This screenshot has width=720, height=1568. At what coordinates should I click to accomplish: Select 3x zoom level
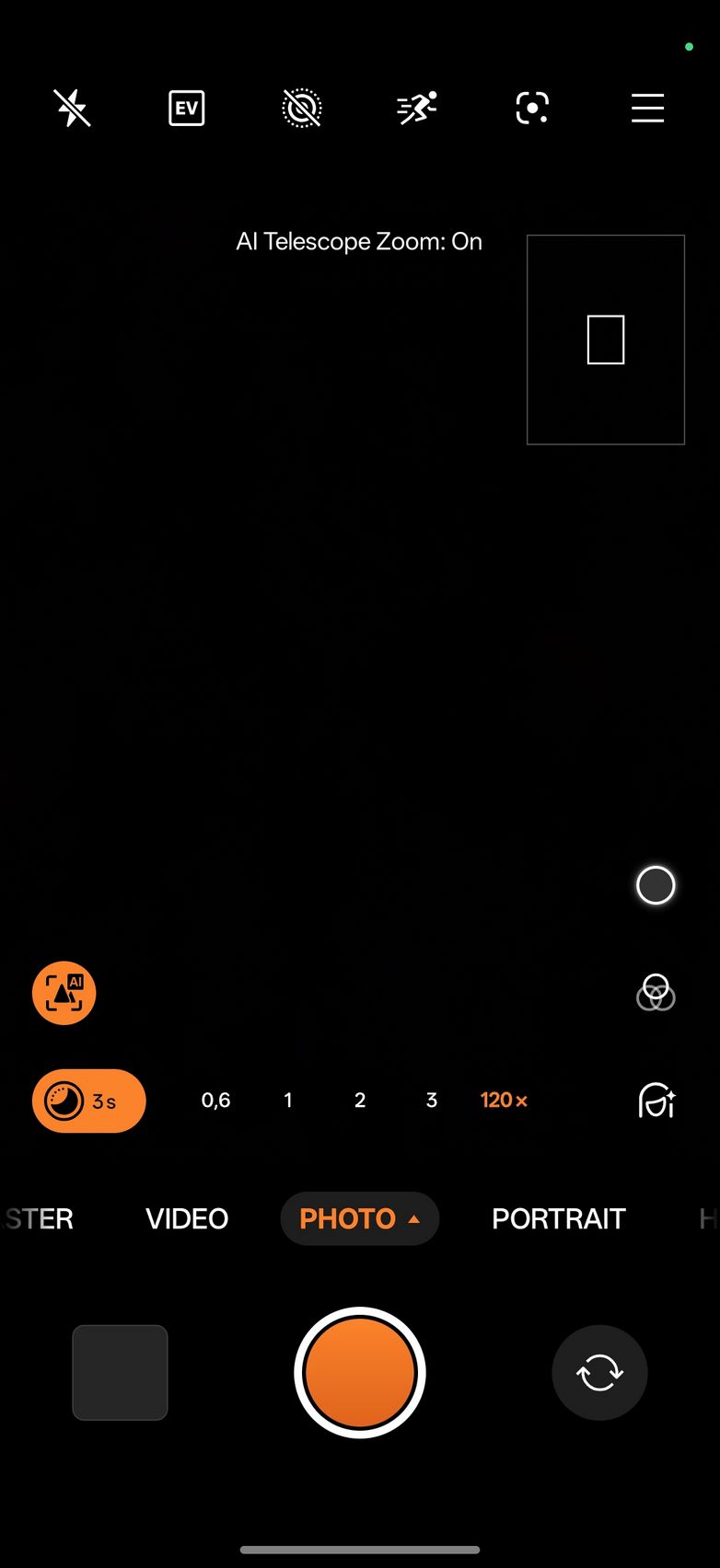click(432, 1101)
